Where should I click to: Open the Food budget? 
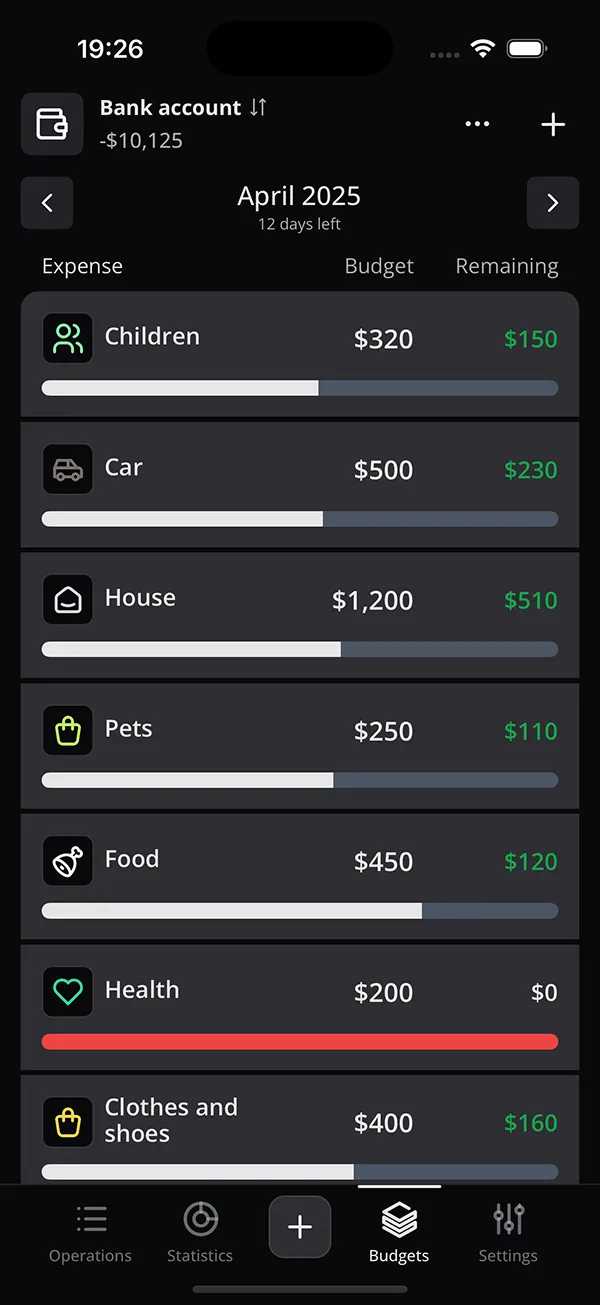(x=300, y=876)
